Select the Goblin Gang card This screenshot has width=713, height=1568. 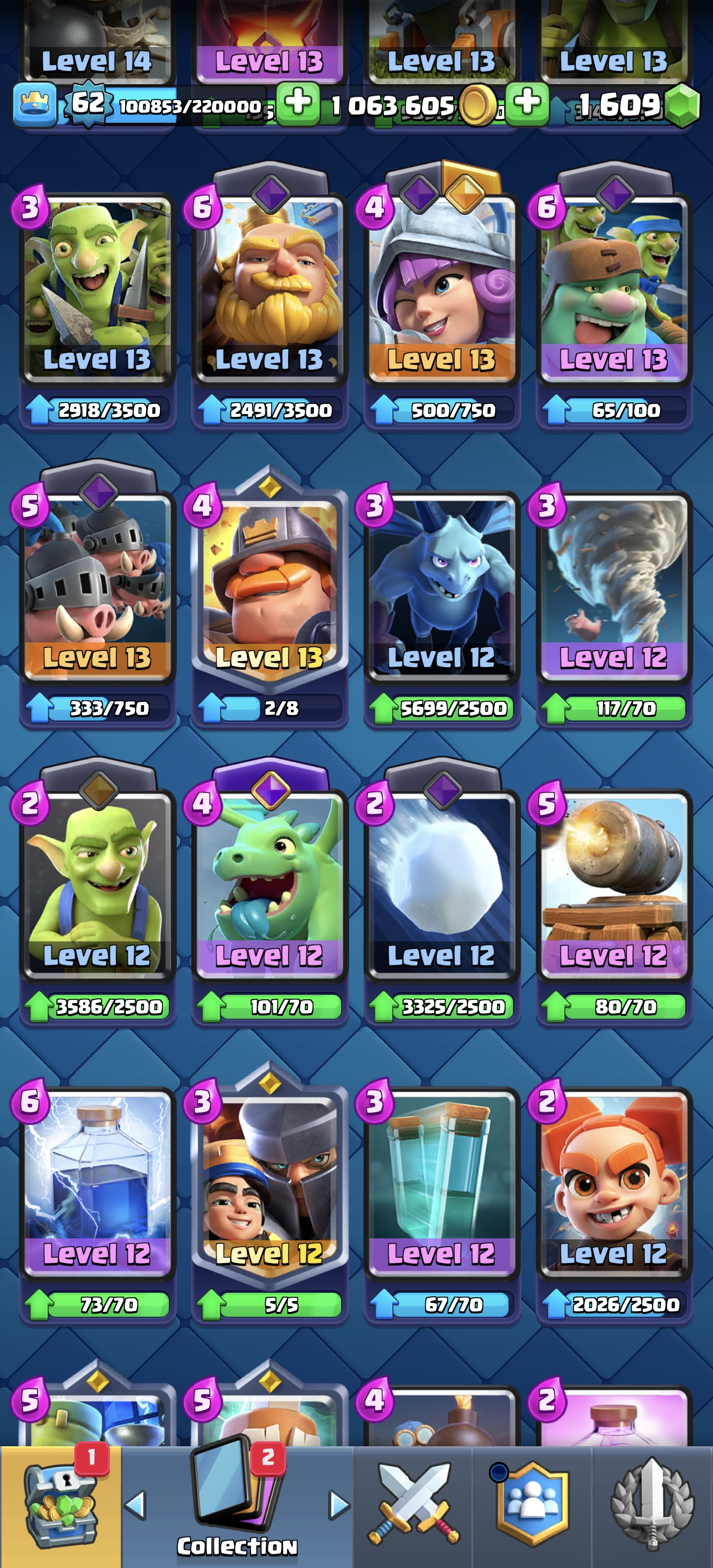coord(98,289)
